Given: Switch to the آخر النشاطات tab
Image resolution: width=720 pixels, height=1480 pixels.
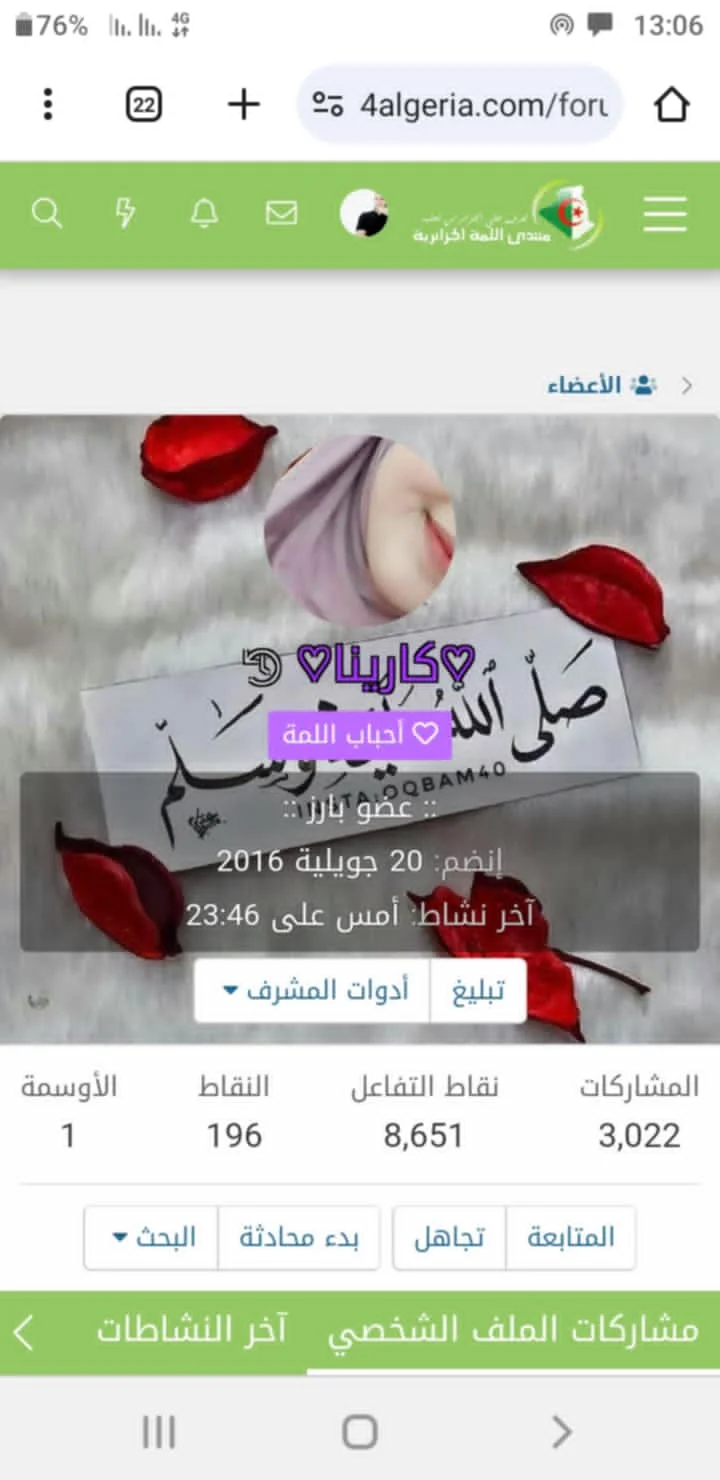Looking at the screenshot, I should [191, 1330].
